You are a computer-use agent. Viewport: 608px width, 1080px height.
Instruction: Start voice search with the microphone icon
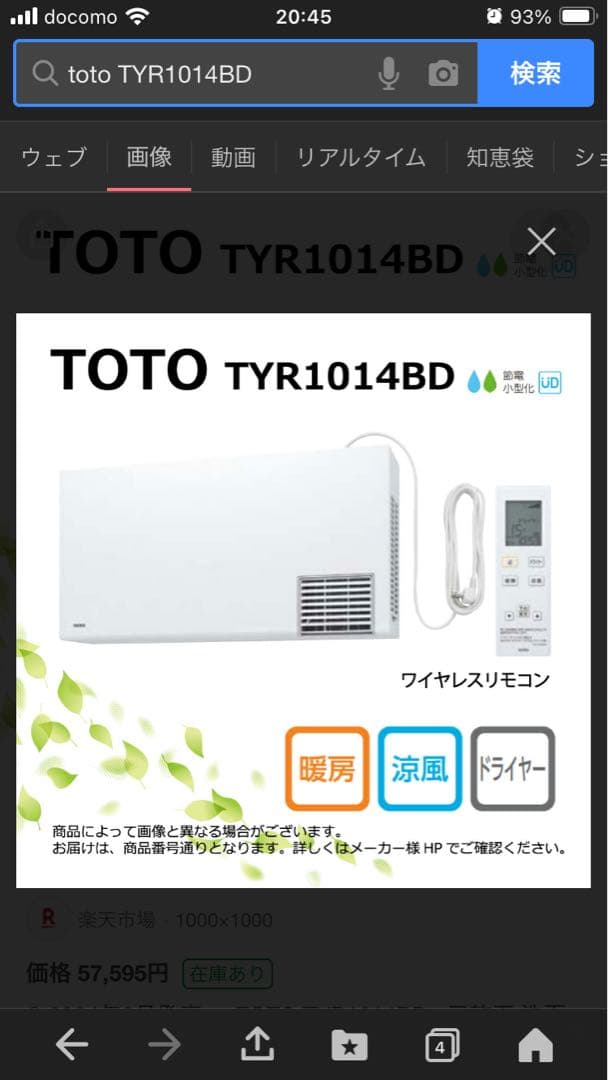click(x=389, y=74)
